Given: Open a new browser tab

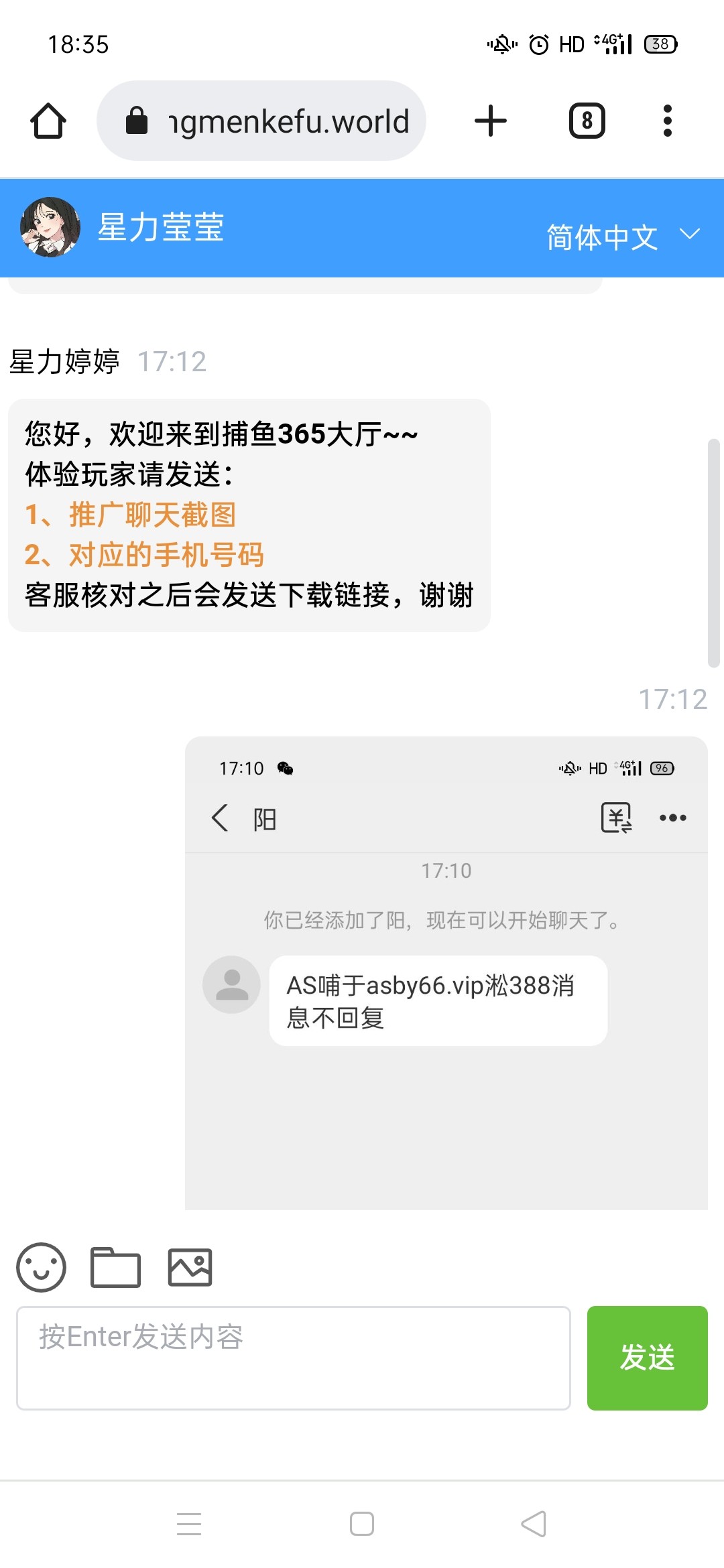Looking at the screenshot, I should point(491,121).
